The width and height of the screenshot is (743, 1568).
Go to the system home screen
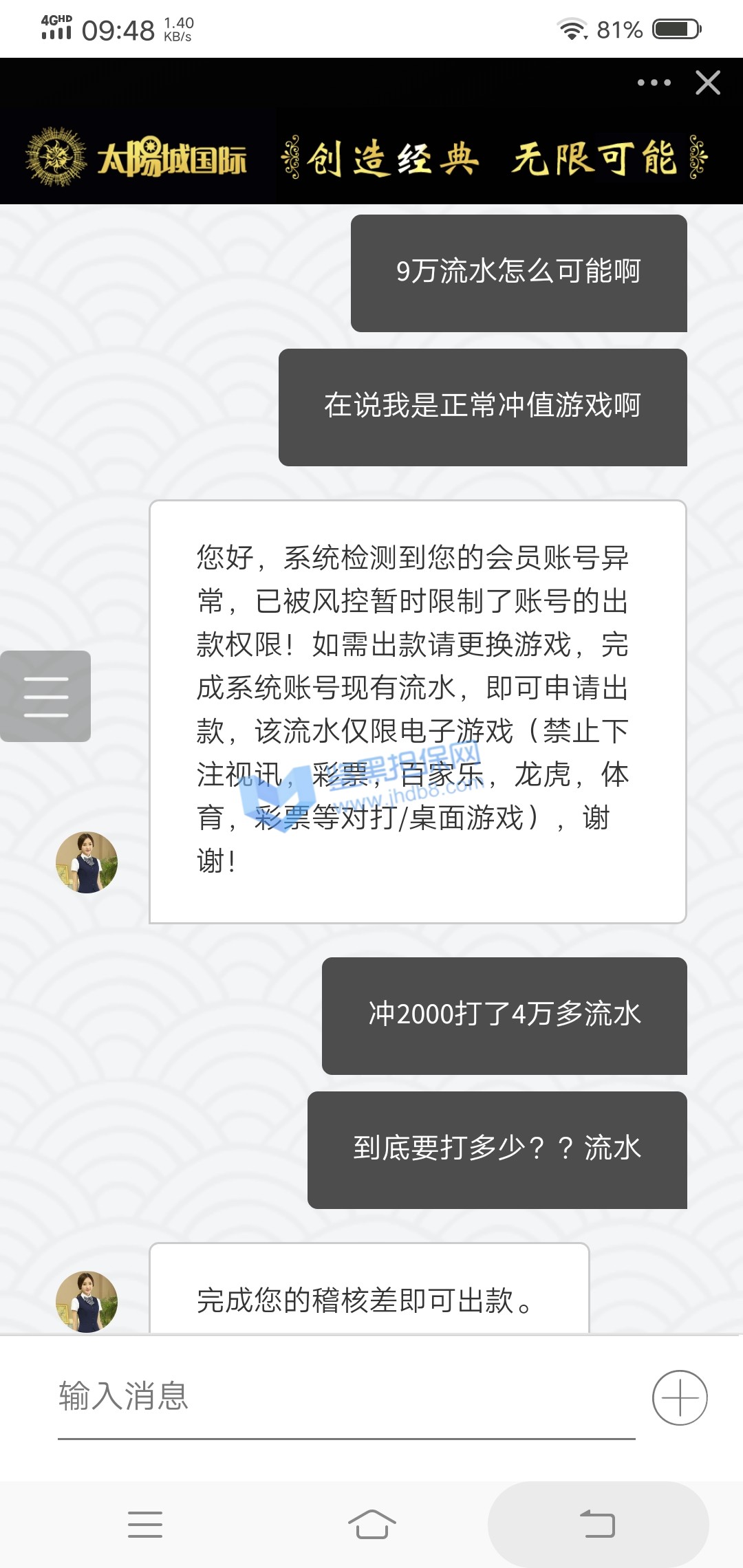point(371,1524)
